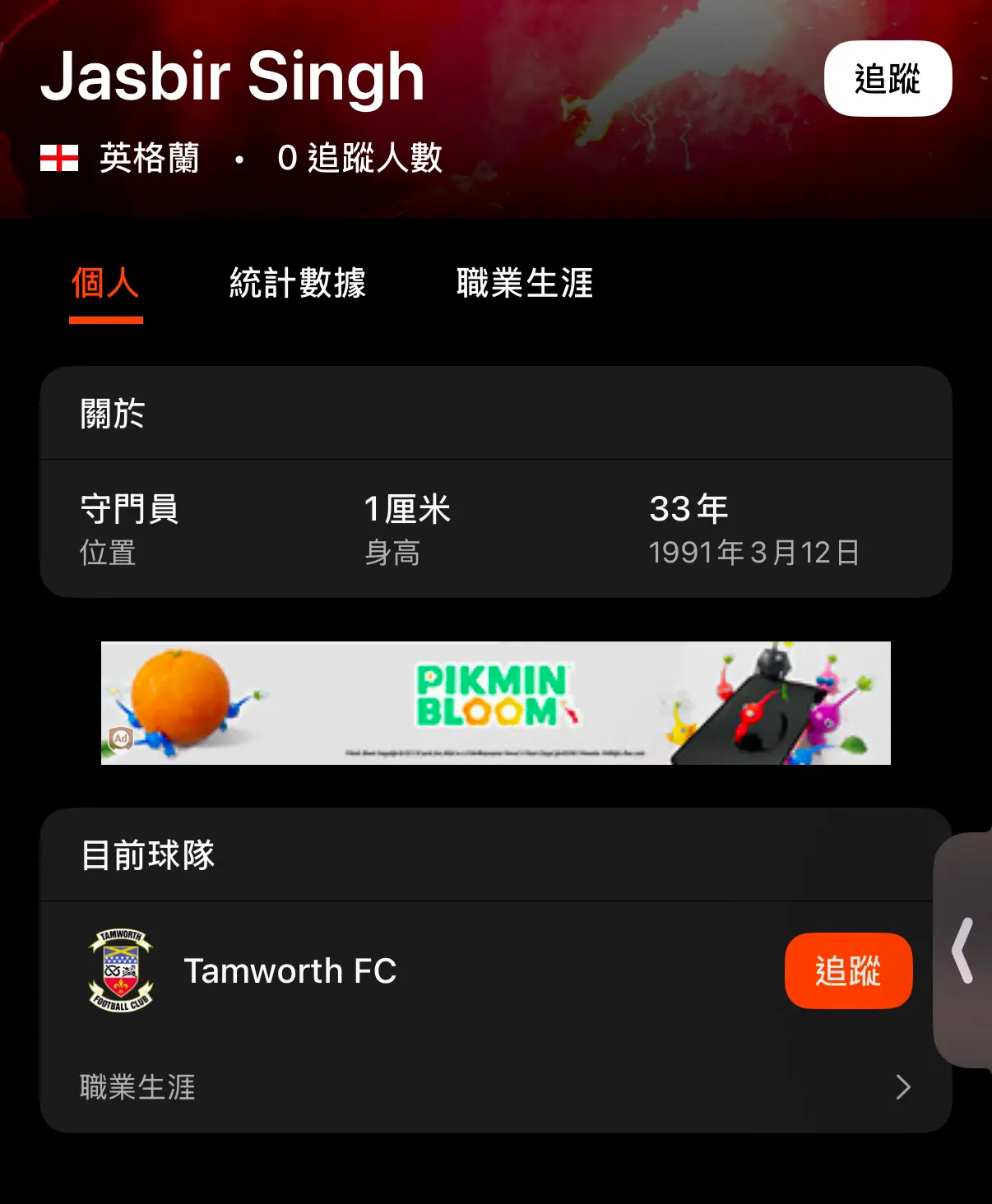Follow Jasbir Singh via the top 追蹤 button

click(x=888, y=77)
